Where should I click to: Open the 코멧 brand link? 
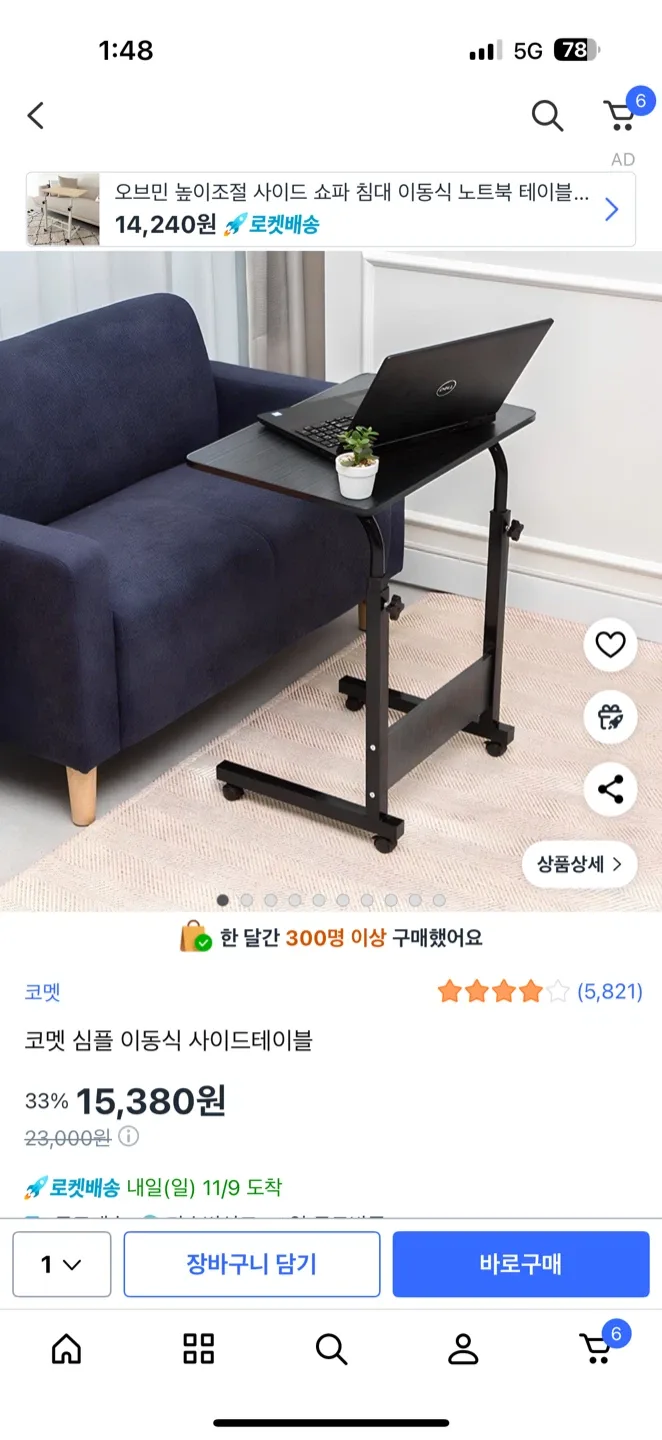(x=43, y=992)
